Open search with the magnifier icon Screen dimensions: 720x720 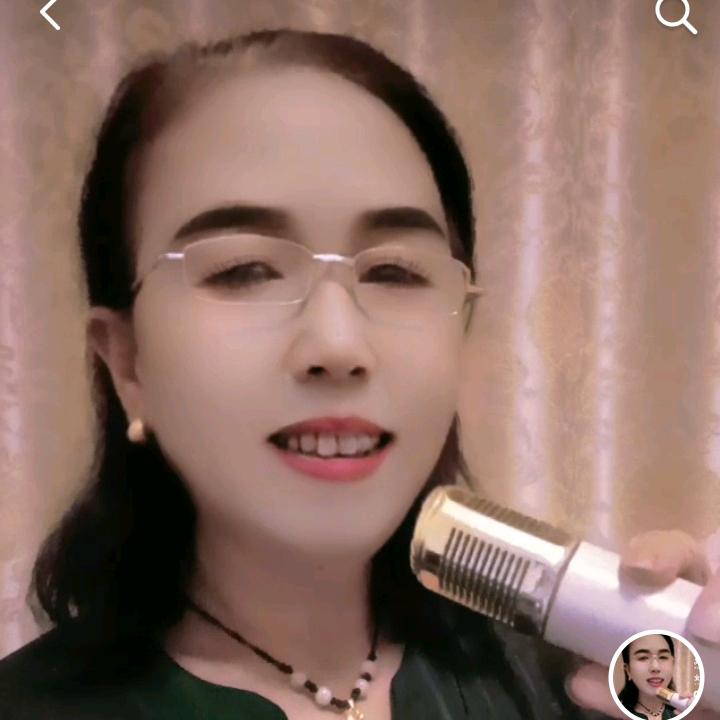pos(675,14)
